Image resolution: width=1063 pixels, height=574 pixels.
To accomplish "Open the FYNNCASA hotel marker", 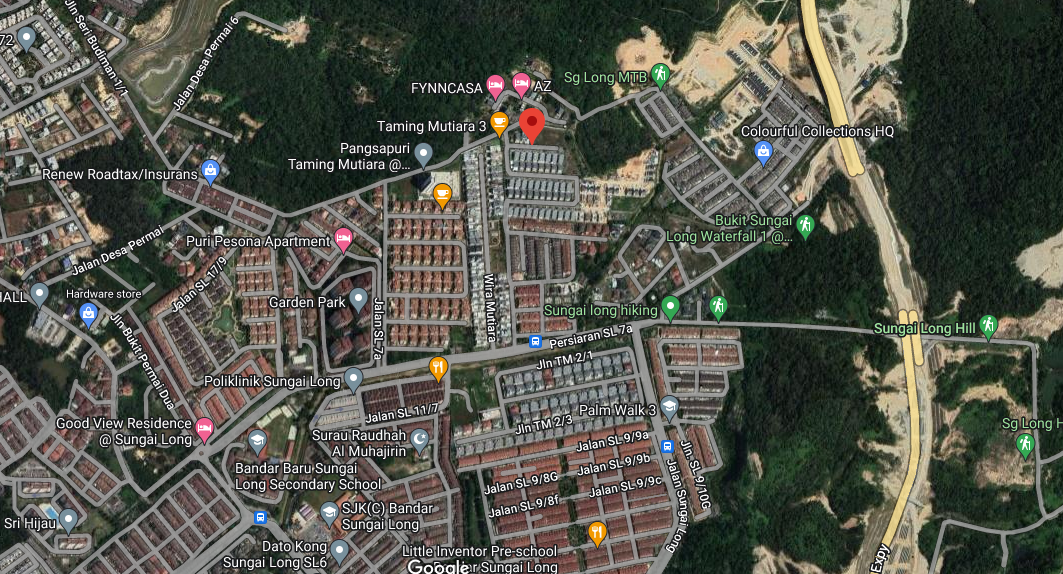I will point(494,86).
